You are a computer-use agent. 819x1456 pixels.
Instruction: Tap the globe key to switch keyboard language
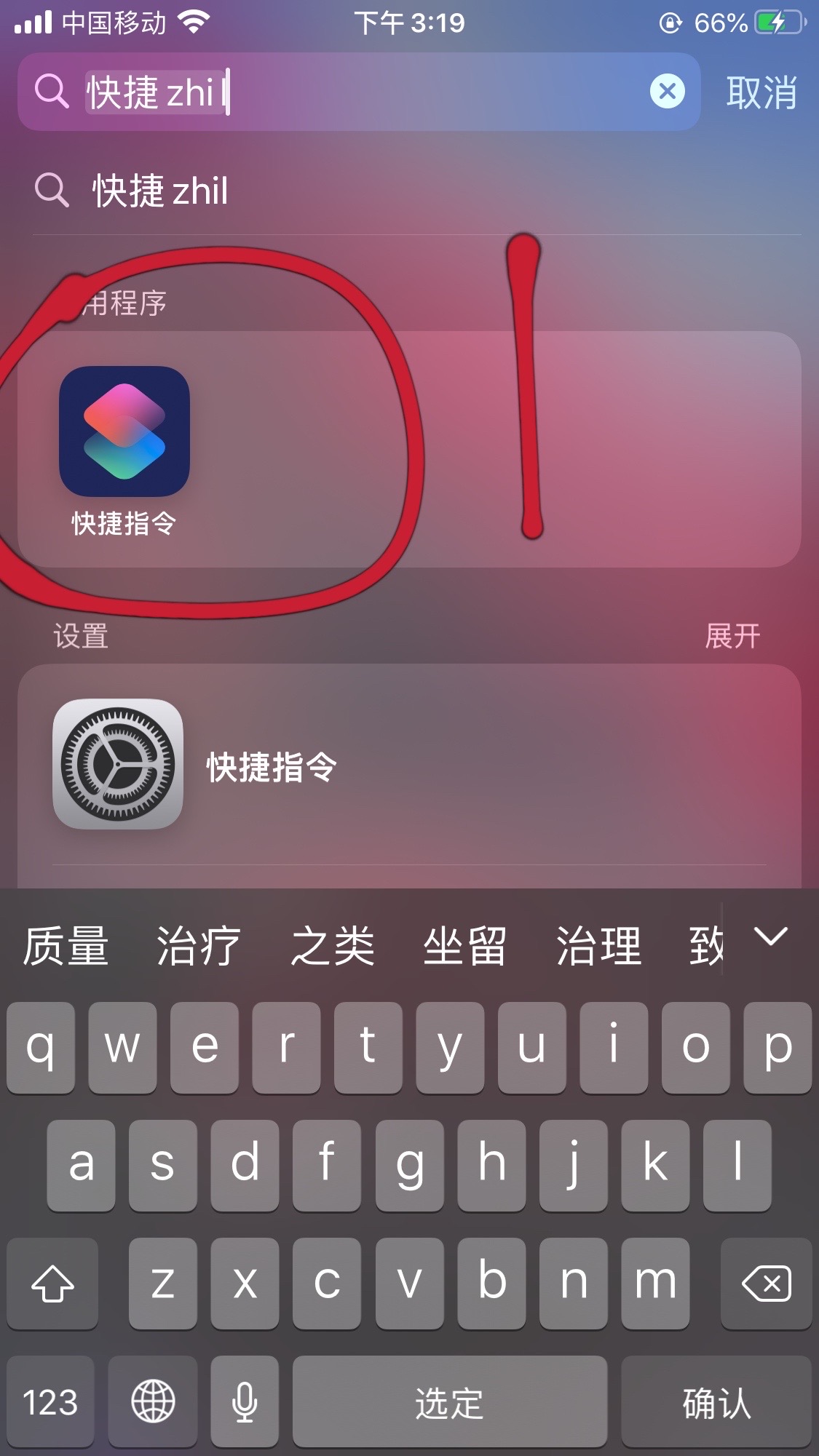[152, 1403]
